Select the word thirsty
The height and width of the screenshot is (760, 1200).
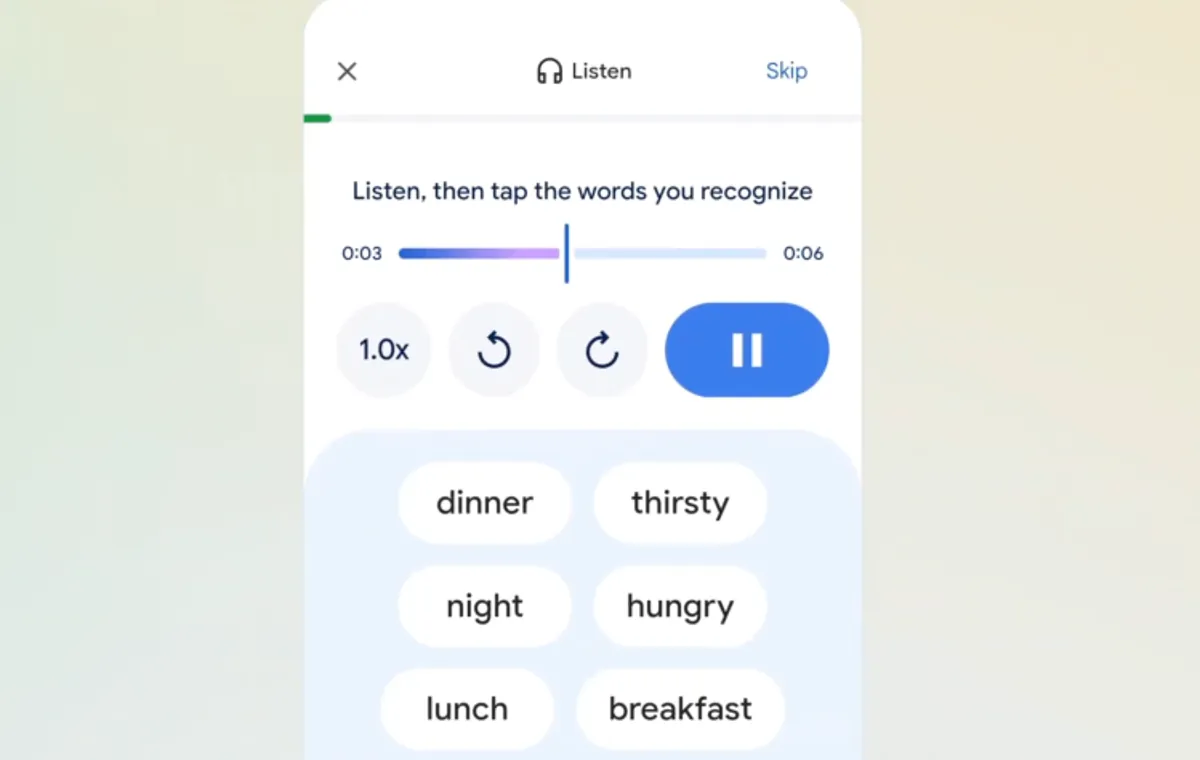680,503
